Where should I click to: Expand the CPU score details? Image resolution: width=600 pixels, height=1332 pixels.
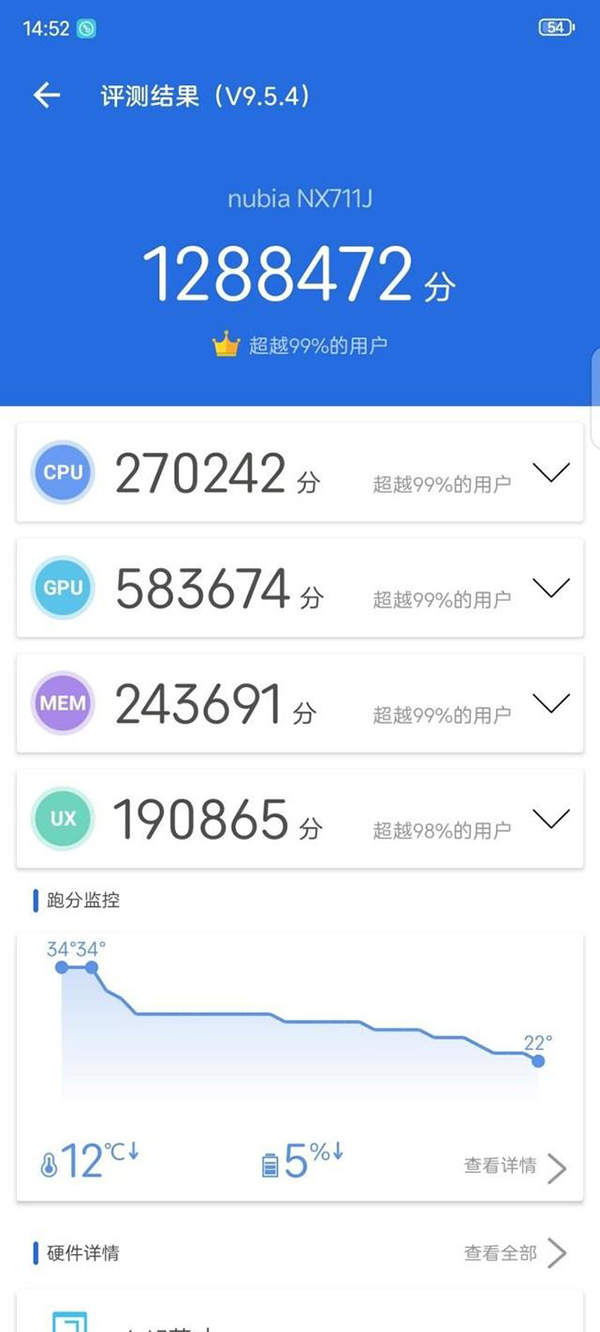coord(551,472)
